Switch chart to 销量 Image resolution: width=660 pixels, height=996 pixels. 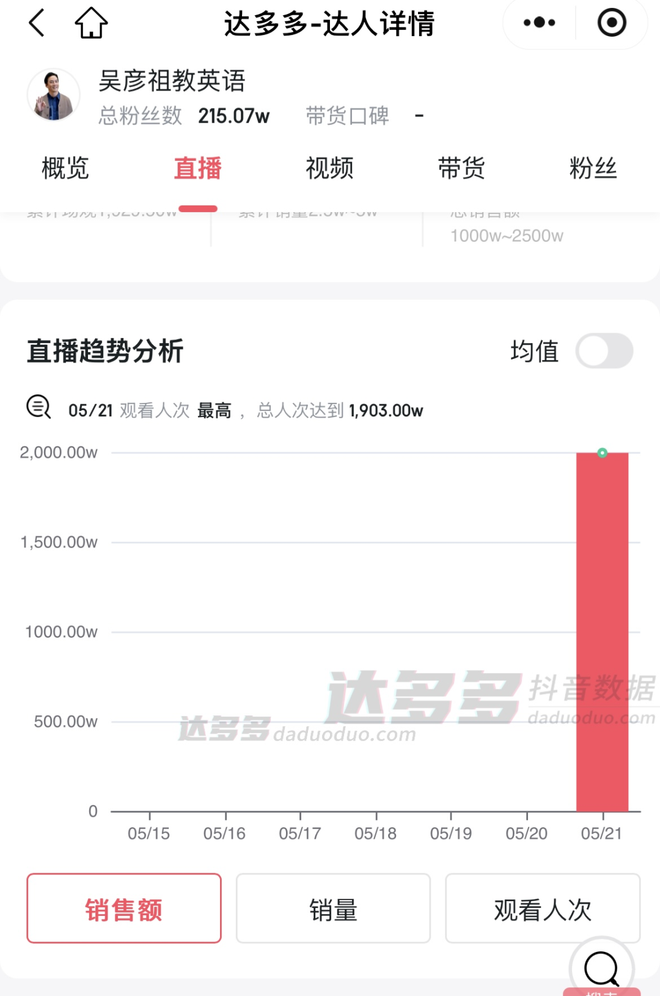click(333, 909)
